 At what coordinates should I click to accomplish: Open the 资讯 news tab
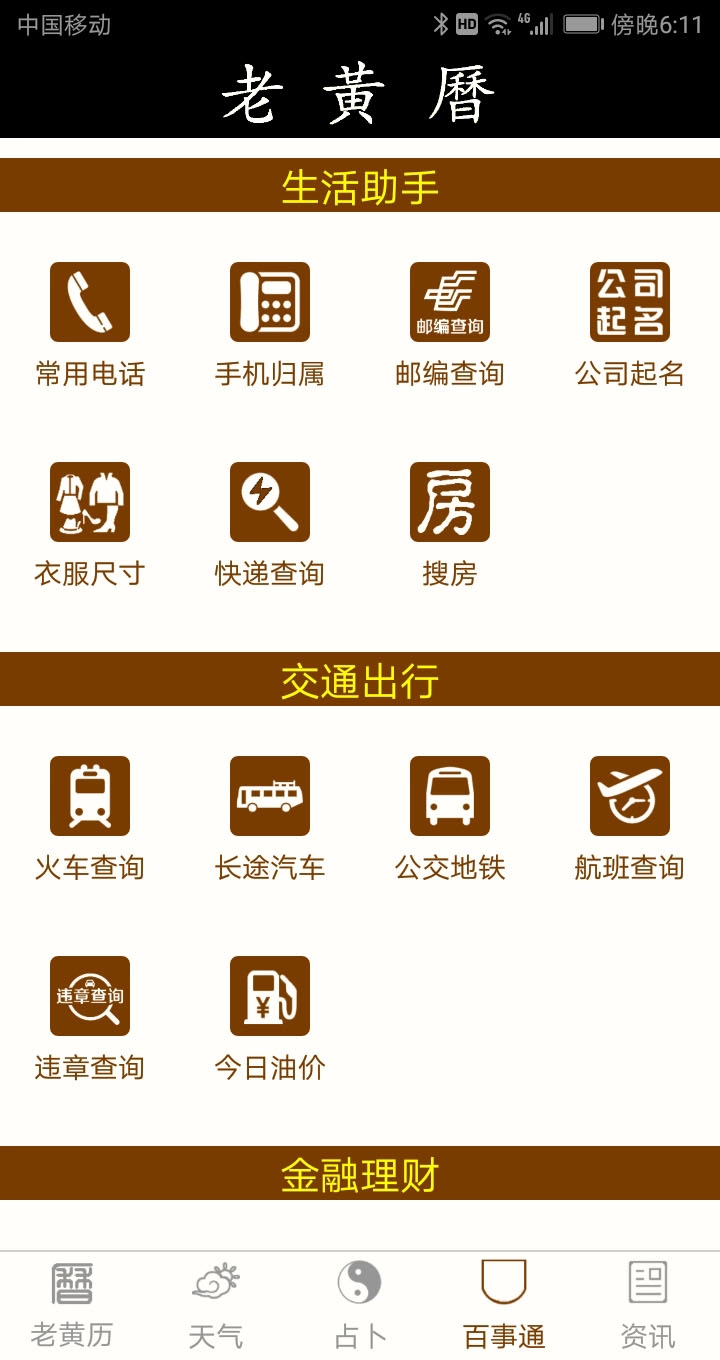pos(647,1303)
